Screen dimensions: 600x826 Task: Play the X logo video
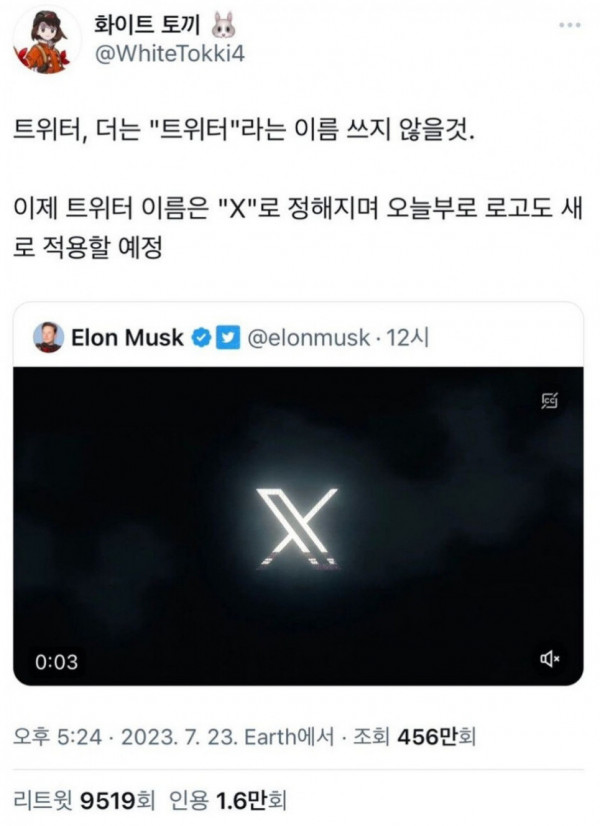[x=298, y=525]
